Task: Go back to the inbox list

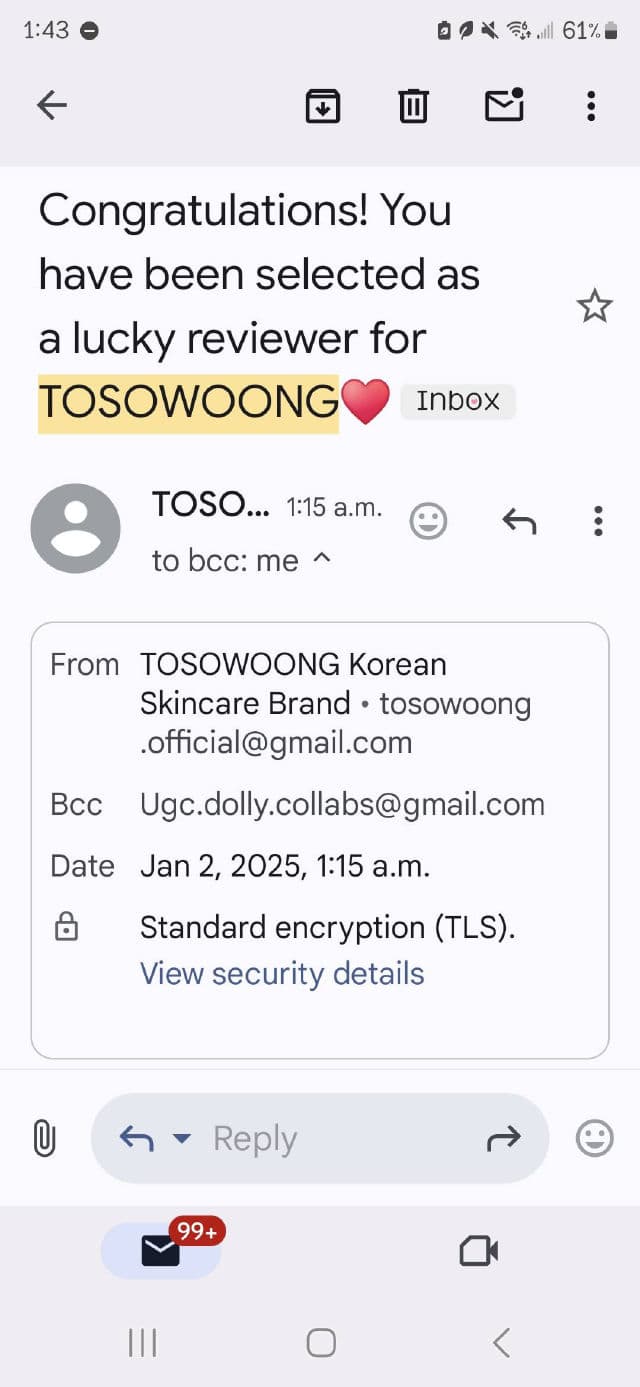Action: (52, 105)
